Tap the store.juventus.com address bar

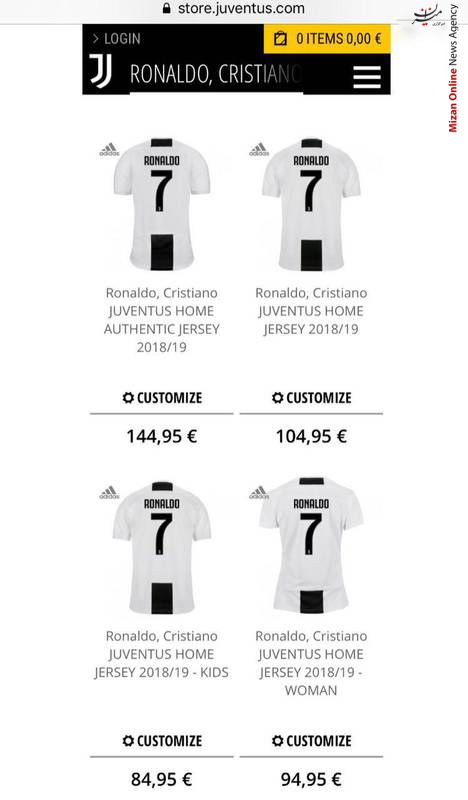[x=234, y=9]
